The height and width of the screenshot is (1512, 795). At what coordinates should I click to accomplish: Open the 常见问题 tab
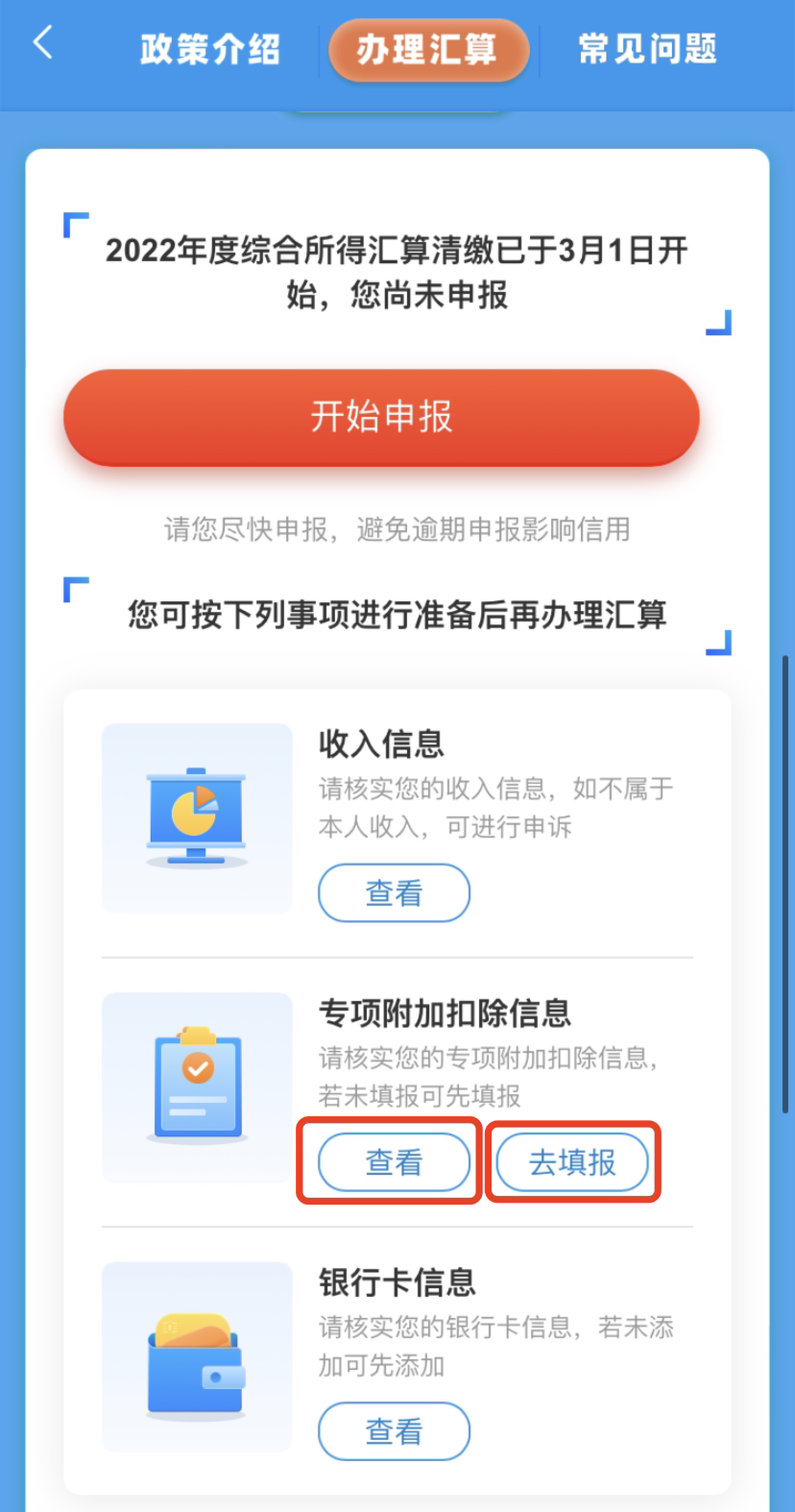647,49
